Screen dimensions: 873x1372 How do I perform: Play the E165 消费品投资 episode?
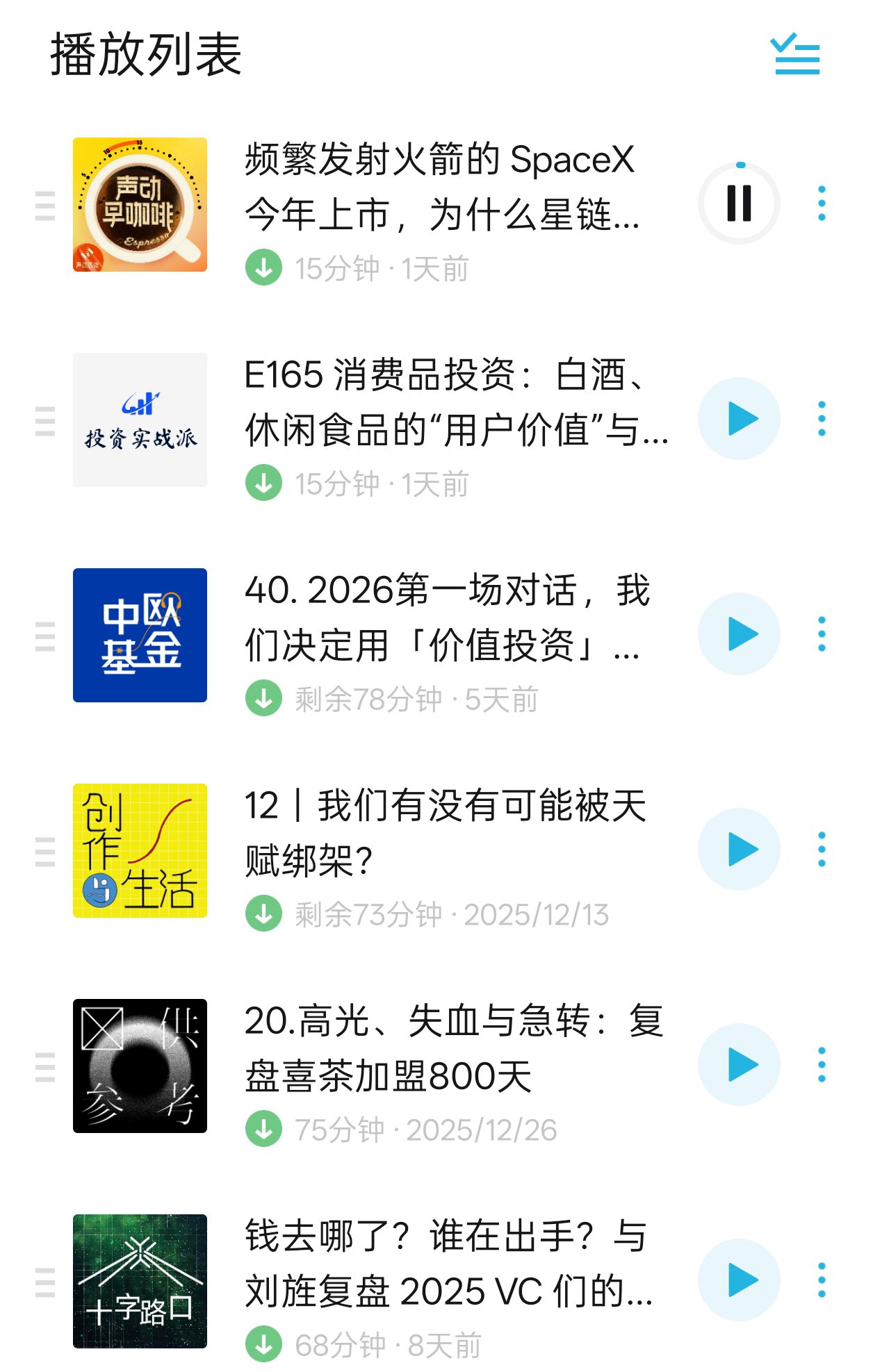pyautogui.click(x=739, y=419)
